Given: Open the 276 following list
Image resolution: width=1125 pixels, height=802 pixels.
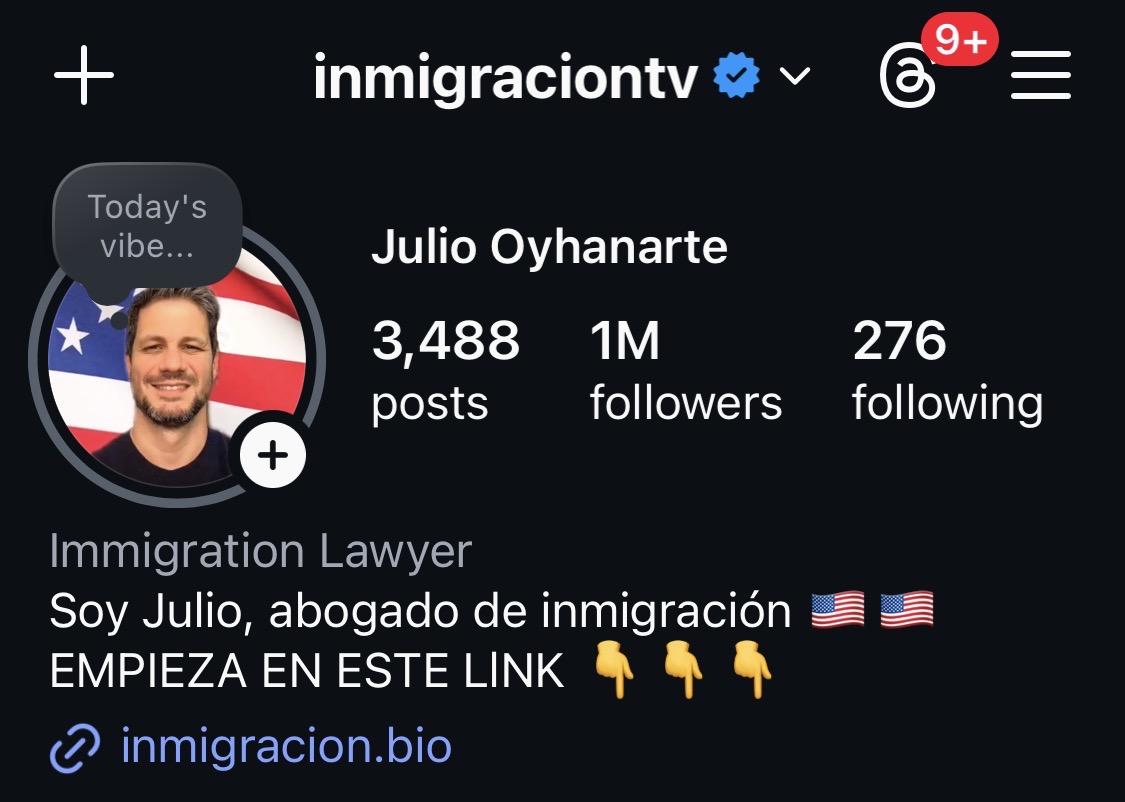Looking at the screenshot, I should 946,370.
